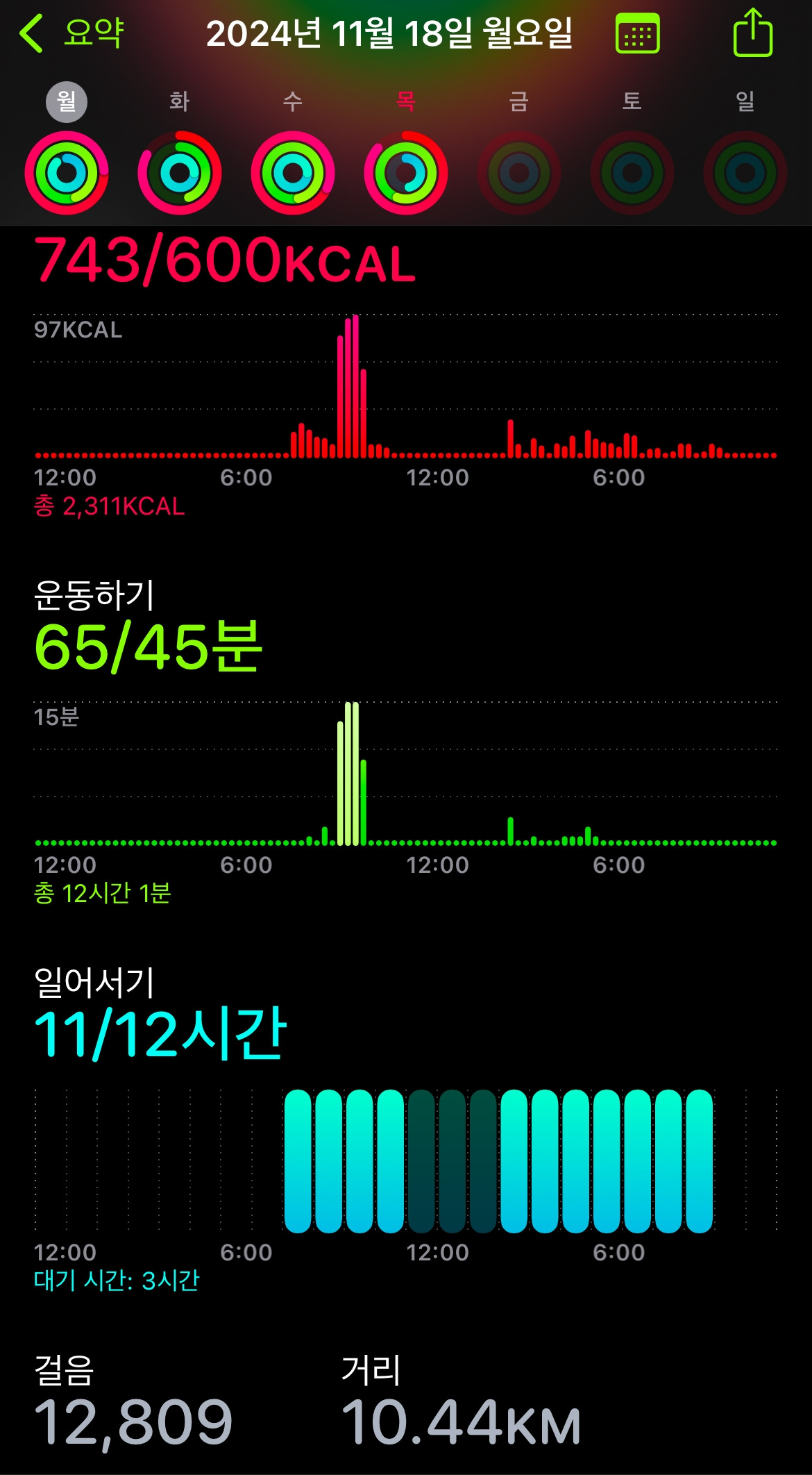Select 월 (Monday) activity rings
Screen dimensions: 812x1475
coord(67,172)
